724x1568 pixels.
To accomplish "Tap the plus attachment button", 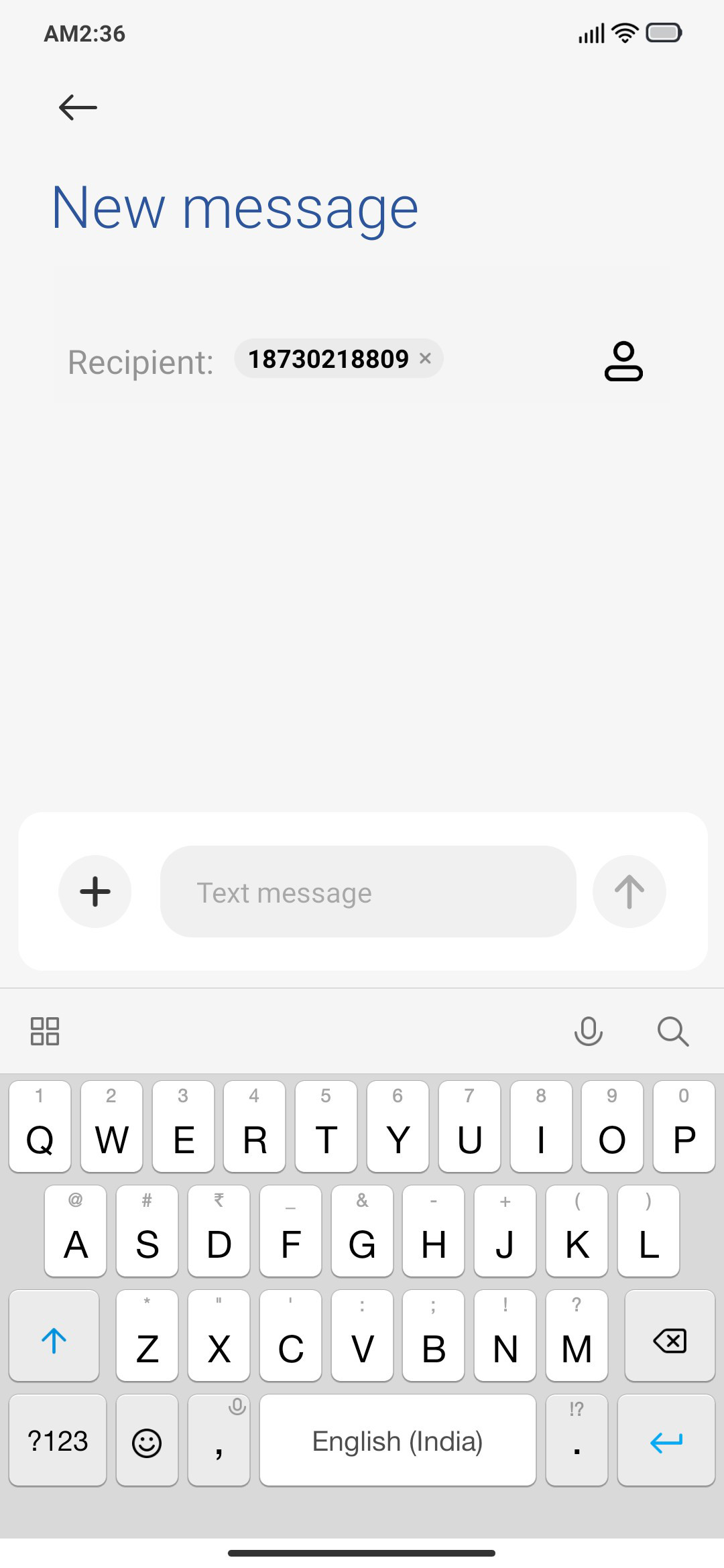I will [95, 891].
